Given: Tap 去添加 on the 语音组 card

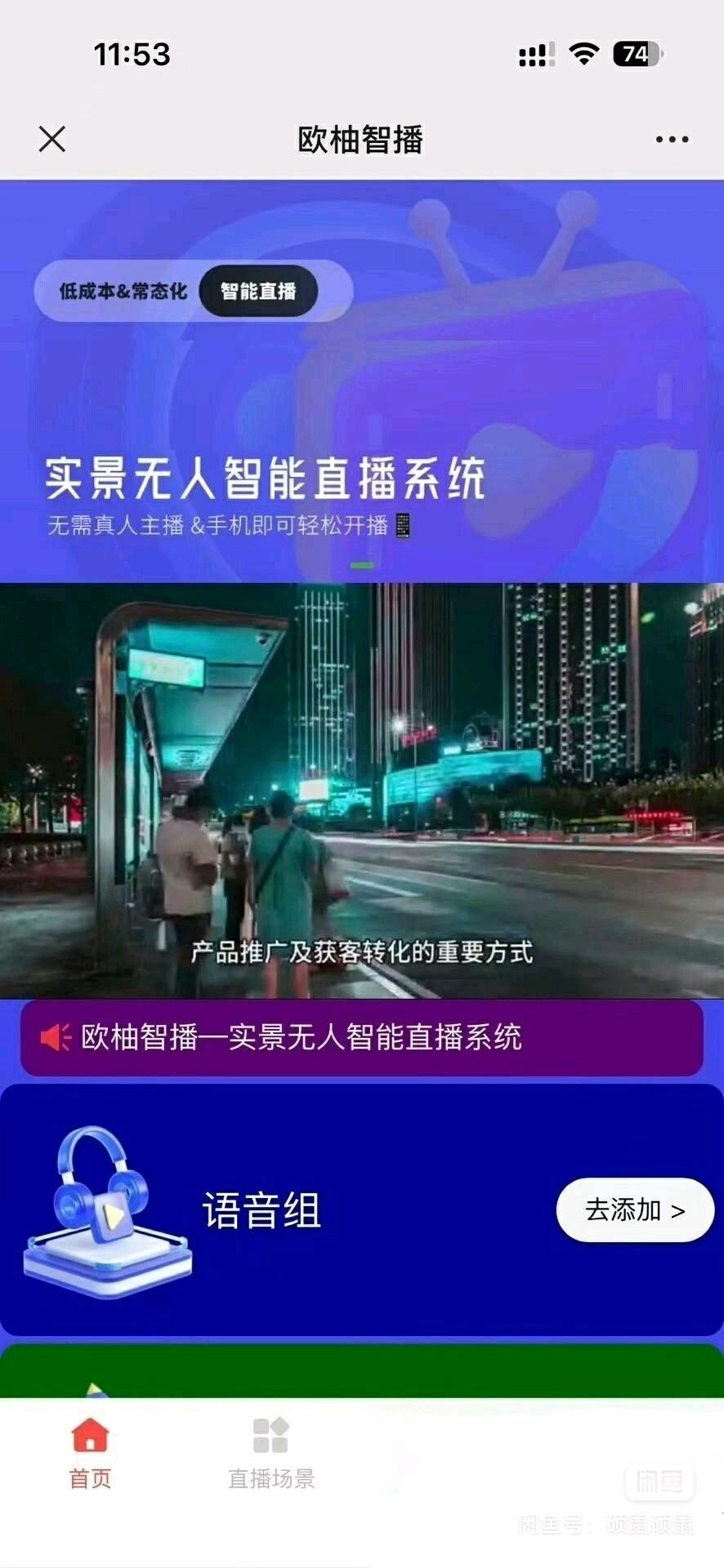Looking at the screenshot, I should [635, 1210].
